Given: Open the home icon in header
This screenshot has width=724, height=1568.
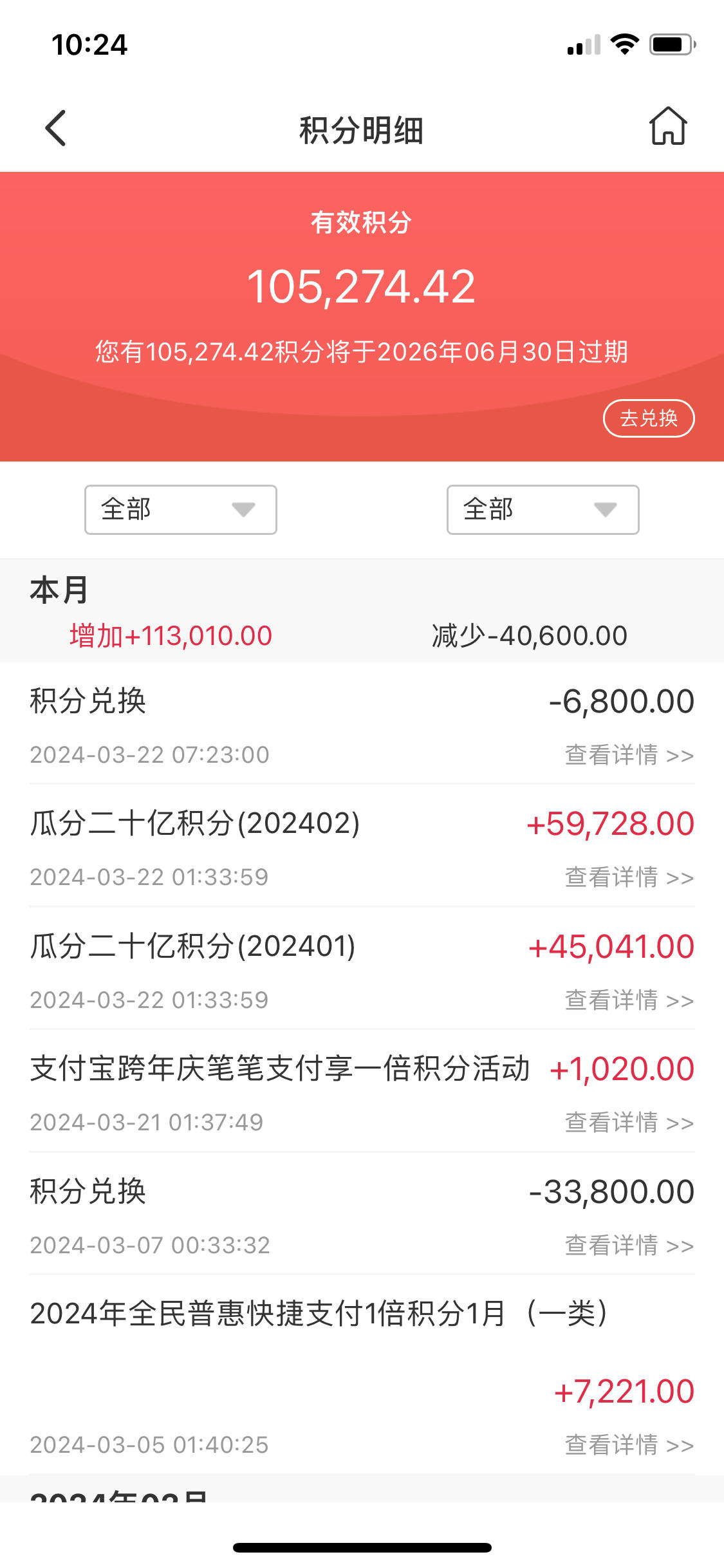Looking at the screenshot, I should click(x=668, y=126).
